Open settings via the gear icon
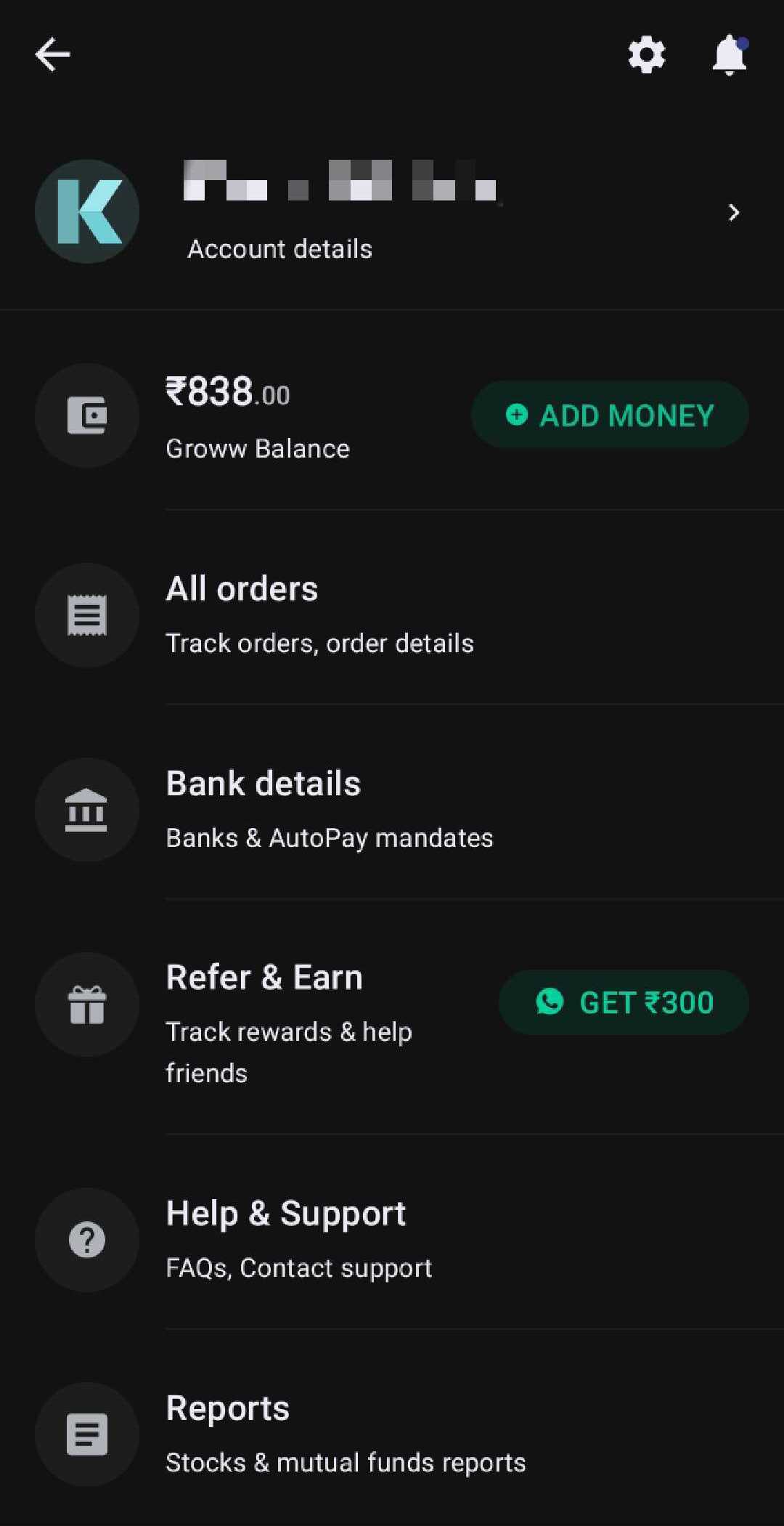Screen dimensions: 784x1526 coord(646,54)
